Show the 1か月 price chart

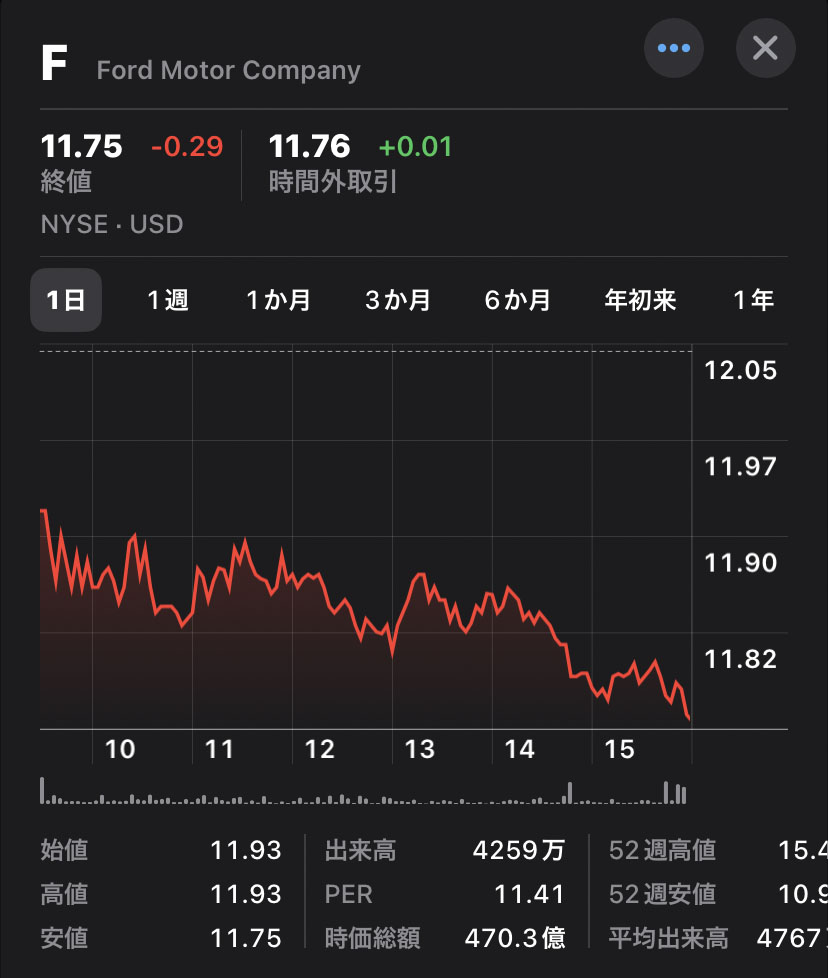tap(279, 300)
